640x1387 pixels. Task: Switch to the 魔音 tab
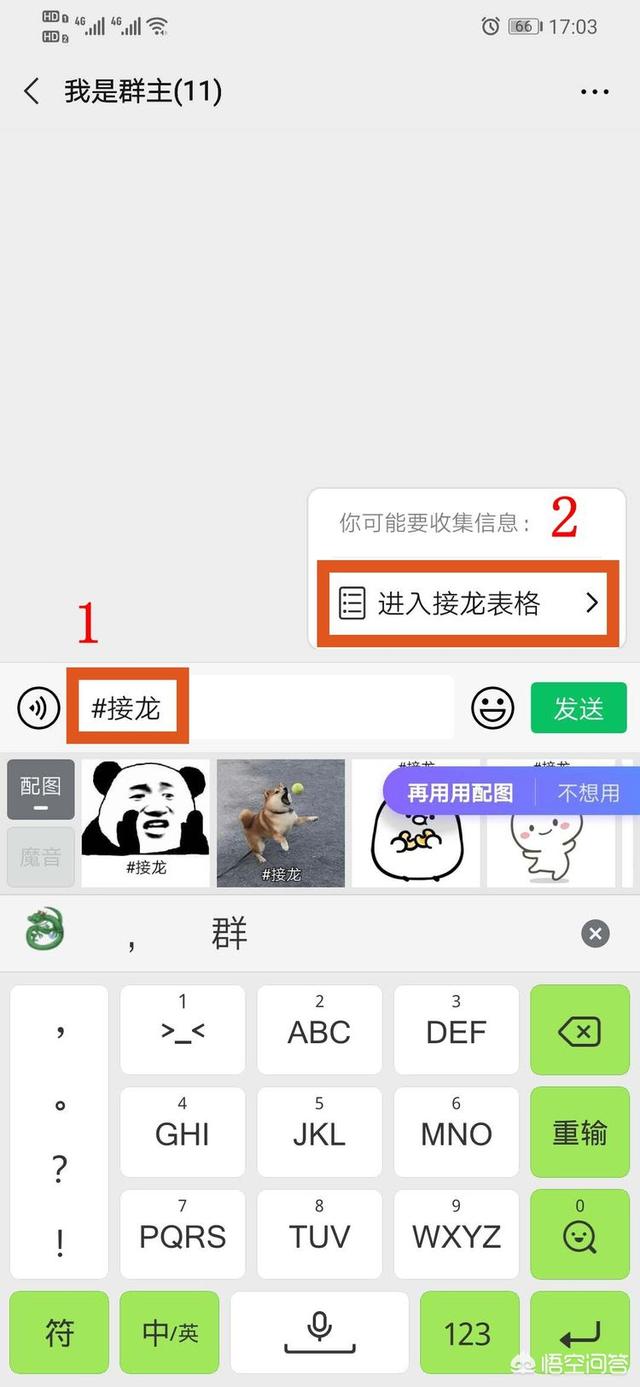click(40, 857)
